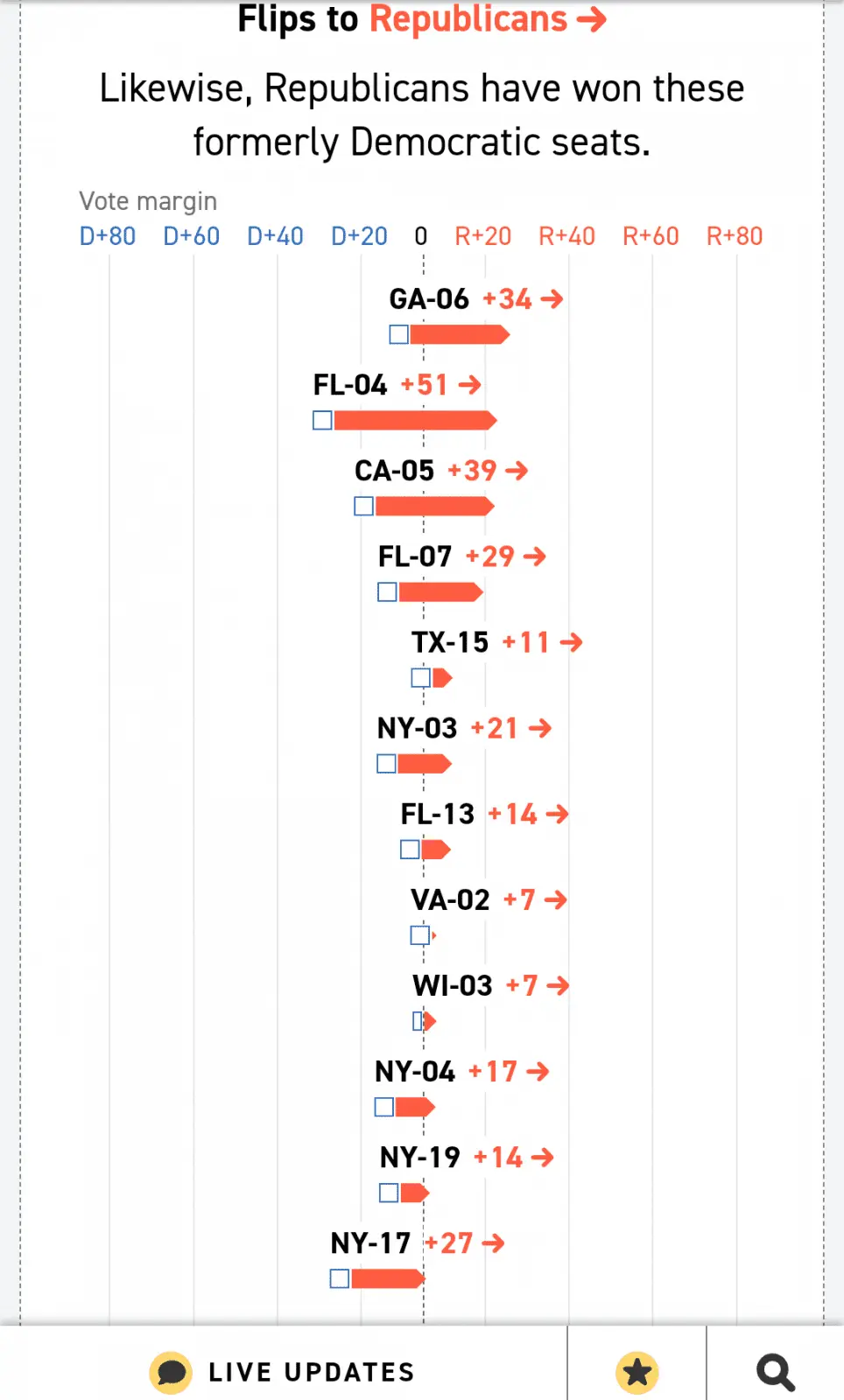Tap the star icon in bottom bar
This screenshot has height=1400, width=844.
click(637, 1372)
